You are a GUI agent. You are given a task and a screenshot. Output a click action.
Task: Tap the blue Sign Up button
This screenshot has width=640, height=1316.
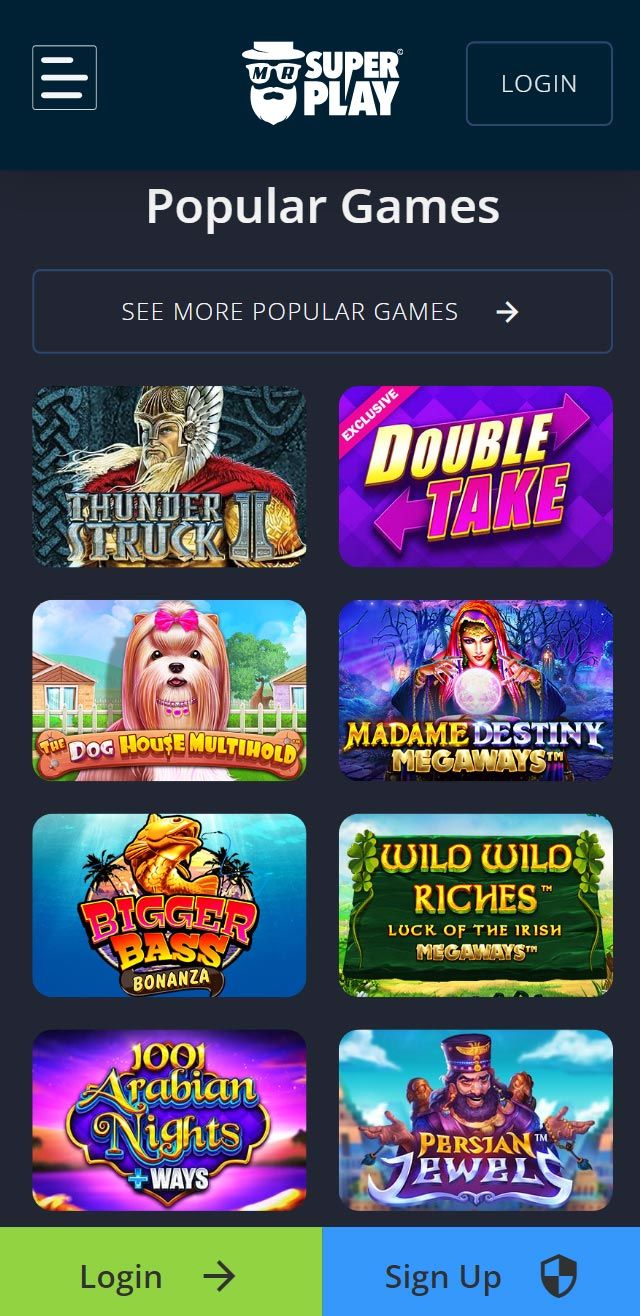(481, 1275)
